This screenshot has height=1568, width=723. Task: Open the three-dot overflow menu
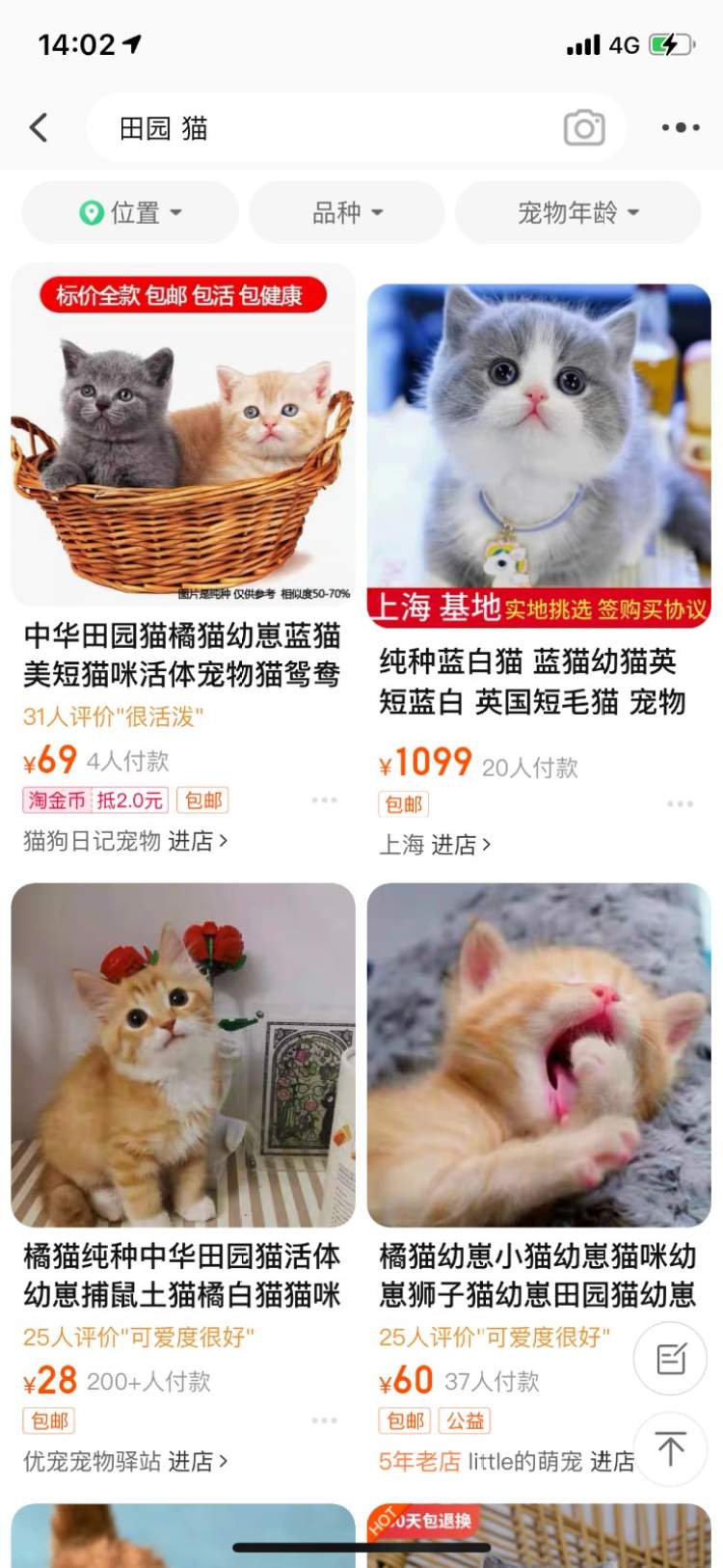tap(681, 127)
